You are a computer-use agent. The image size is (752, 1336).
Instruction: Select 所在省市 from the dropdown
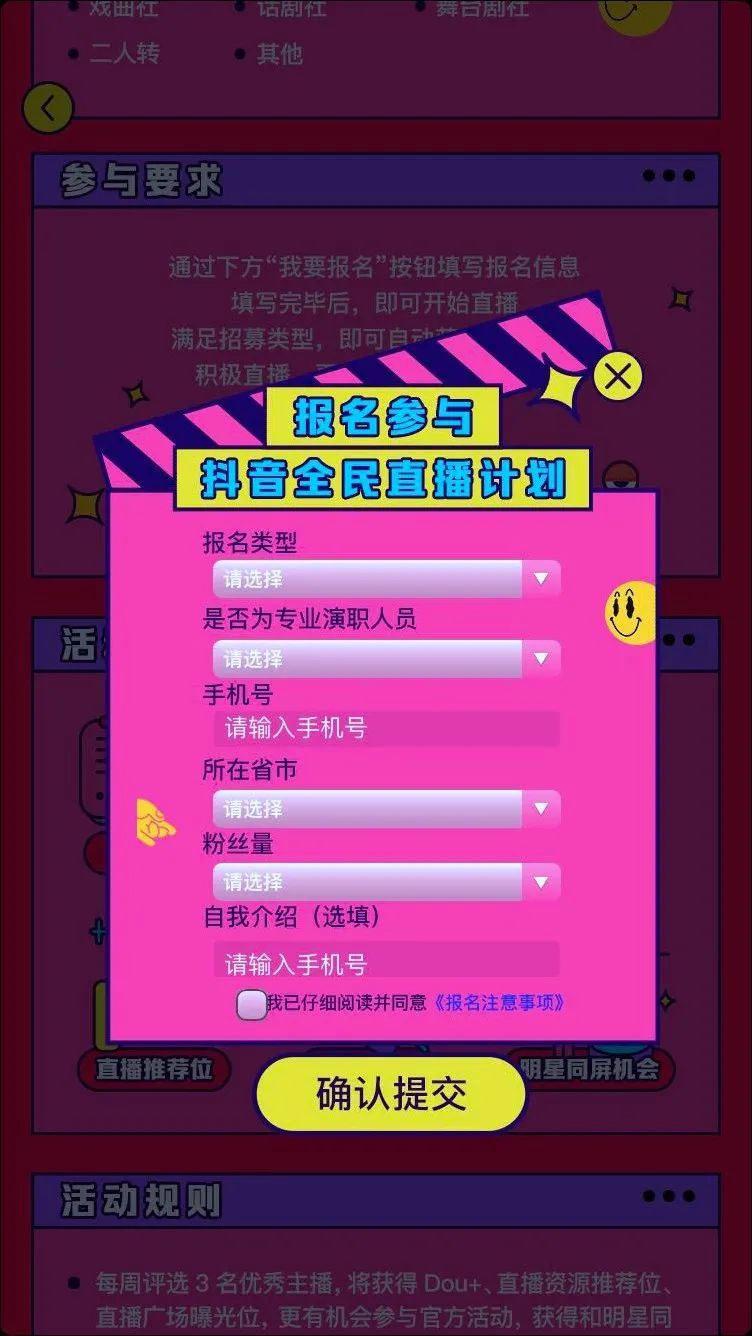point(386,809)
